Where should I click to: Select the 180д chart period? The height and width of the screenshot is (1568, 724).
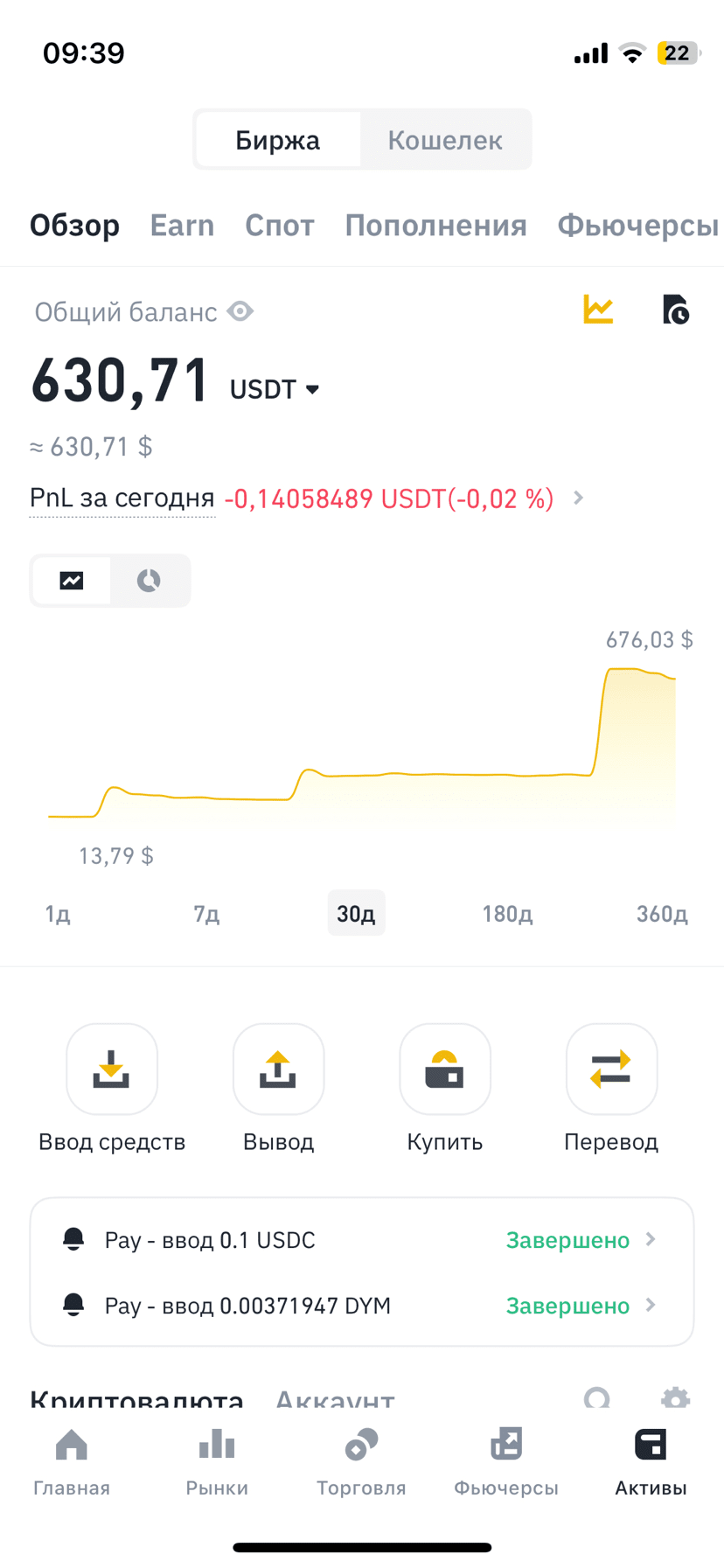point(507,914)
